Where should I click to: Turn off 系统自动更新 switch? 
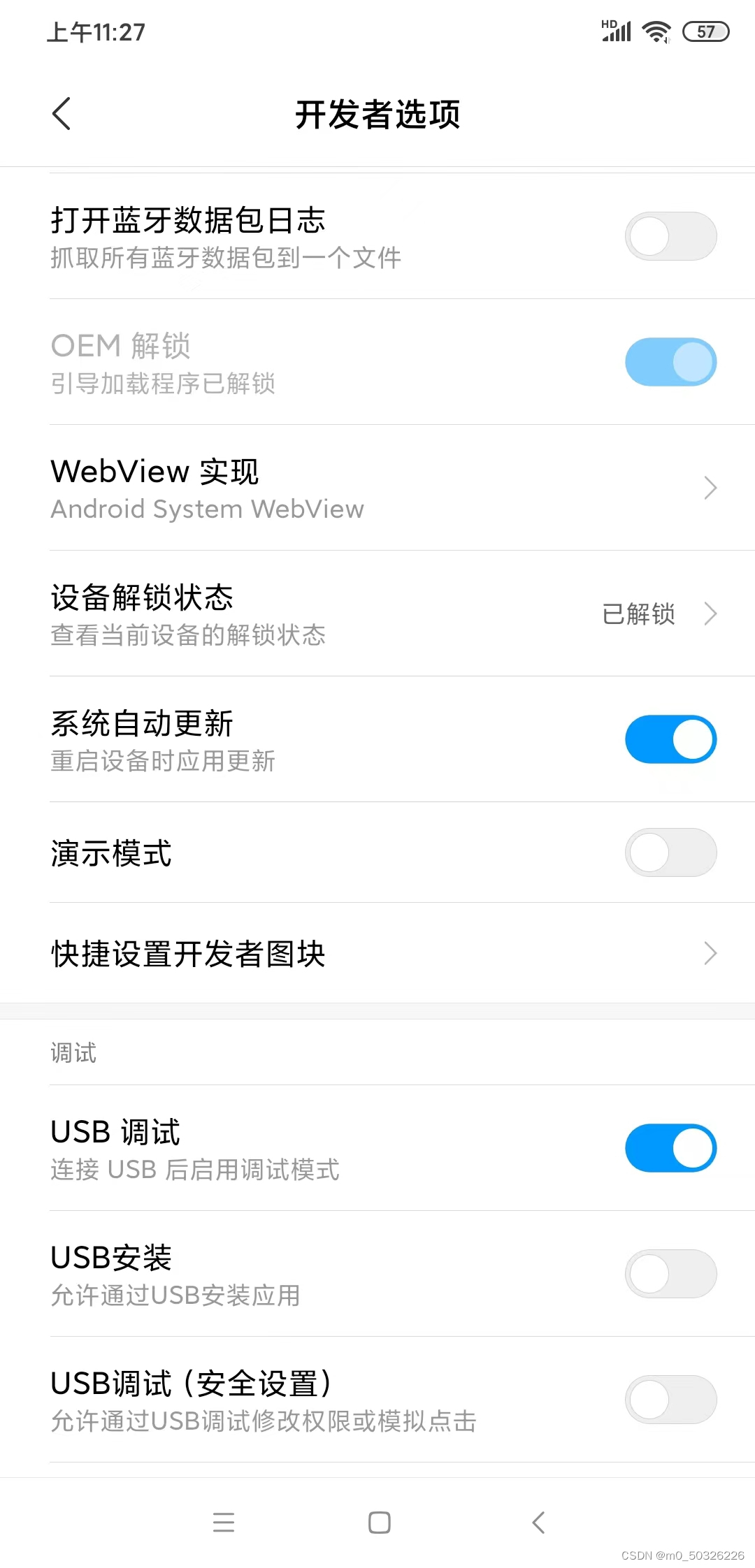tap(670, 739)
